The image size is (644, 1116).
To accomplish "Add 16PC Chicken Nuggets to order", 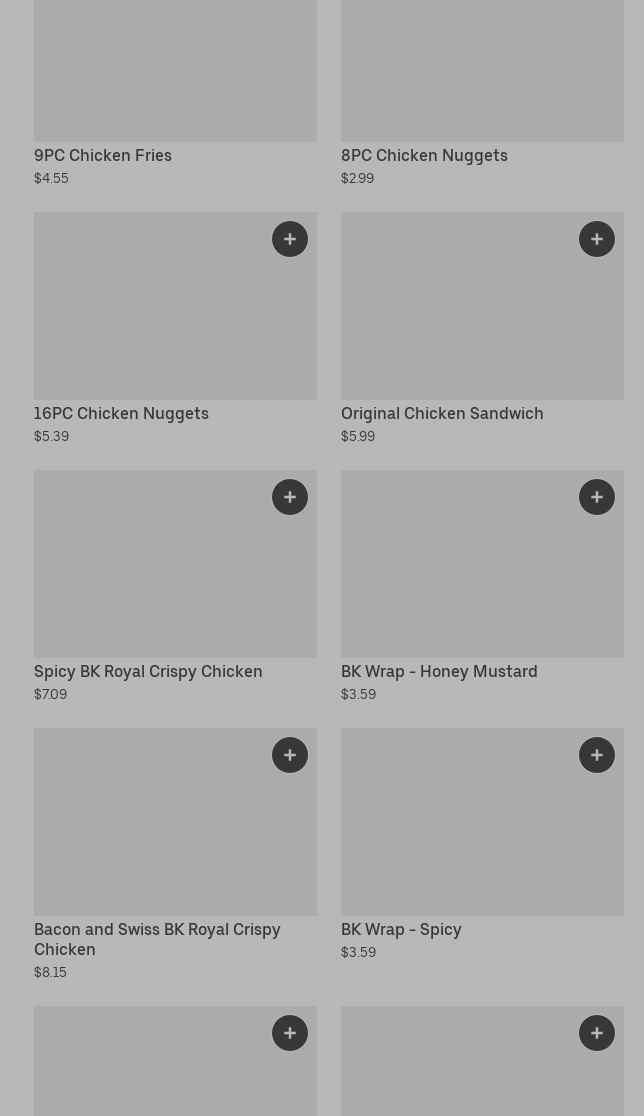I will (x=290, y=239).
